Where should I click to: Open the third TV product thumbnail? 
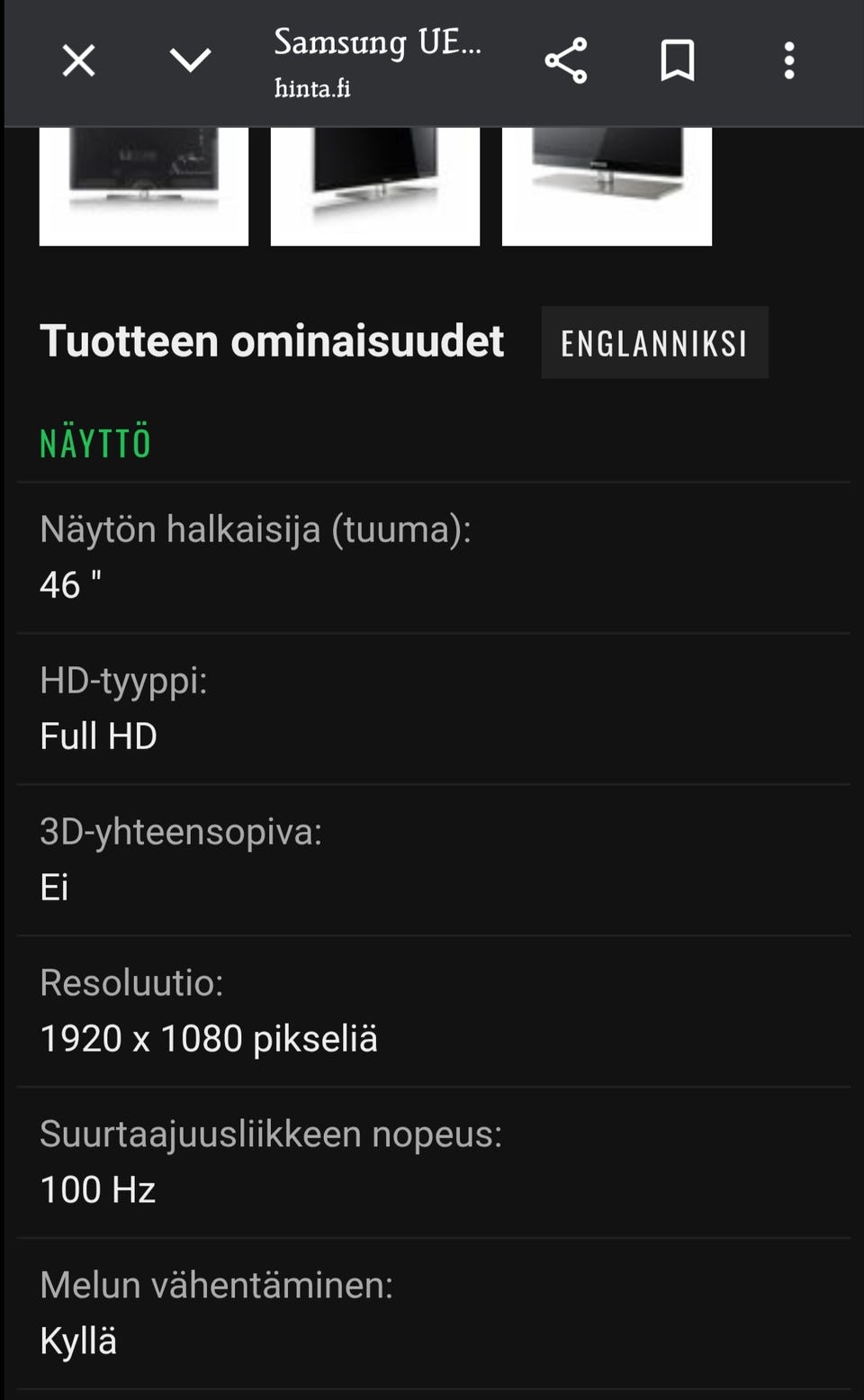[607, 186]
